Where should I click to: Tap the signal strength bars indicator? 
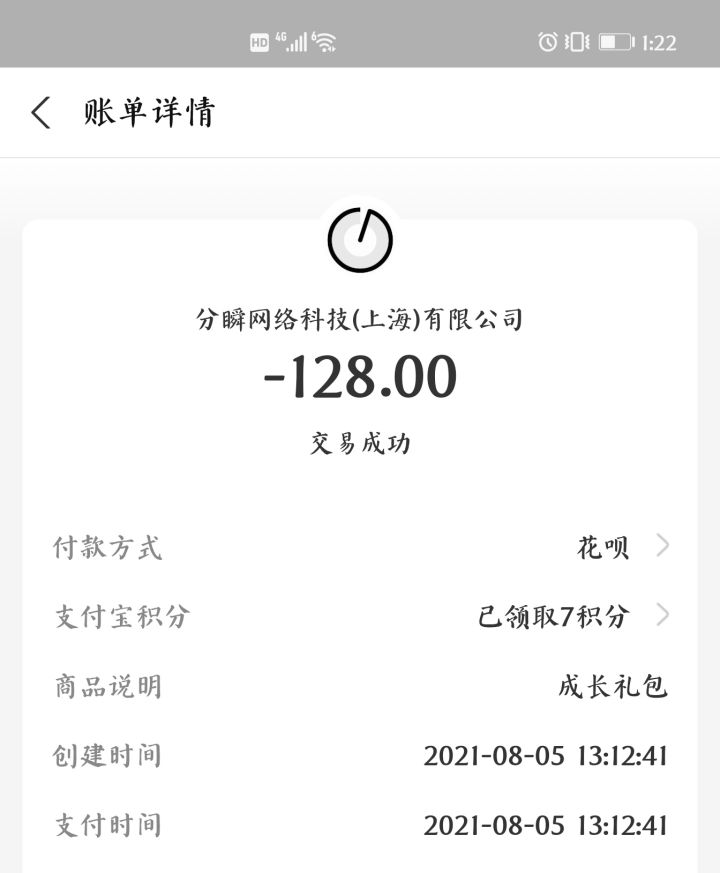(x=300, y=42)
